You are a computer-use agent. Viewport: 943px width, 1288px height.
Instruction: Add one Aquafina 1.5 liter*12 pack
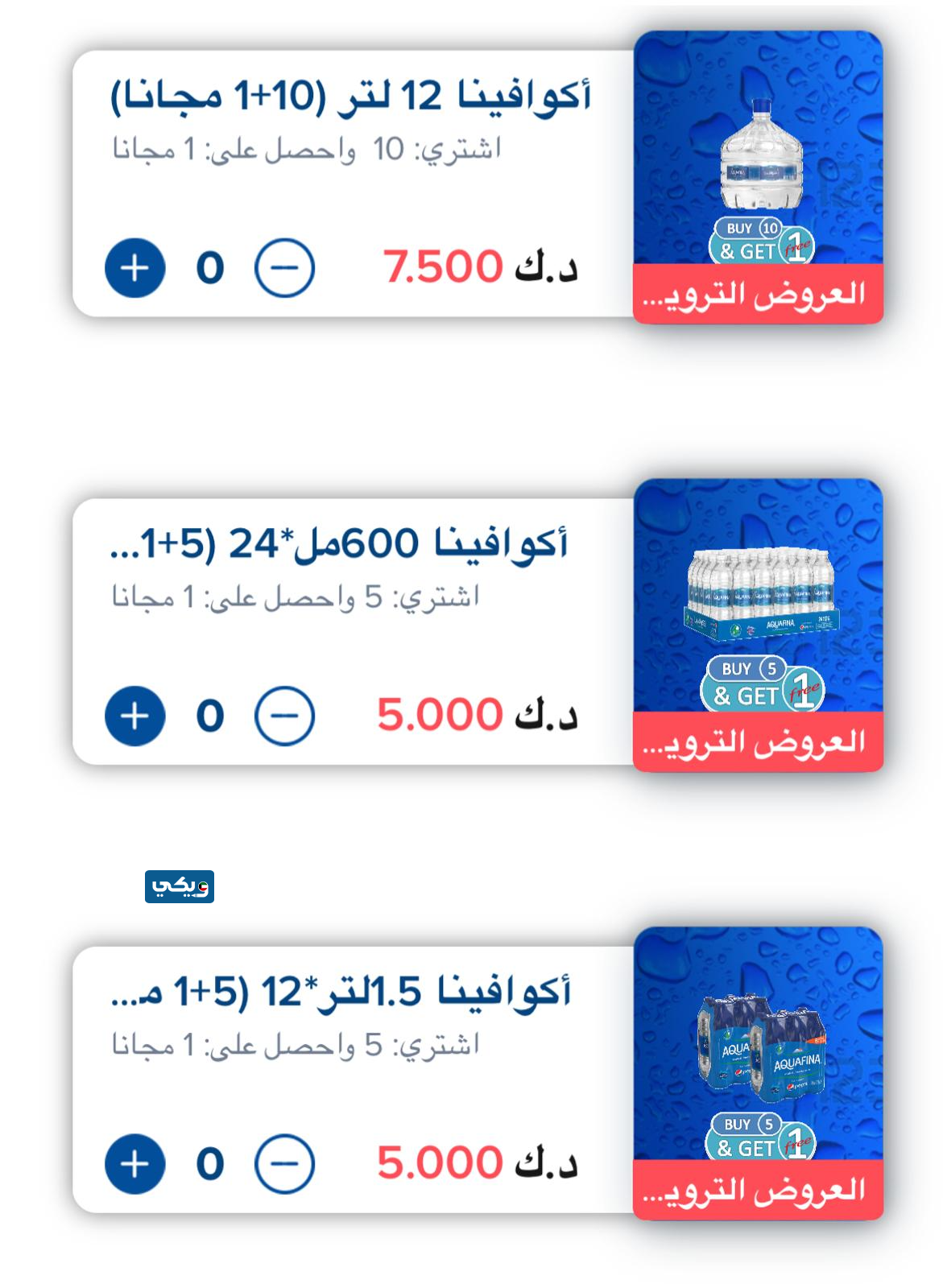coord(134,1164)
